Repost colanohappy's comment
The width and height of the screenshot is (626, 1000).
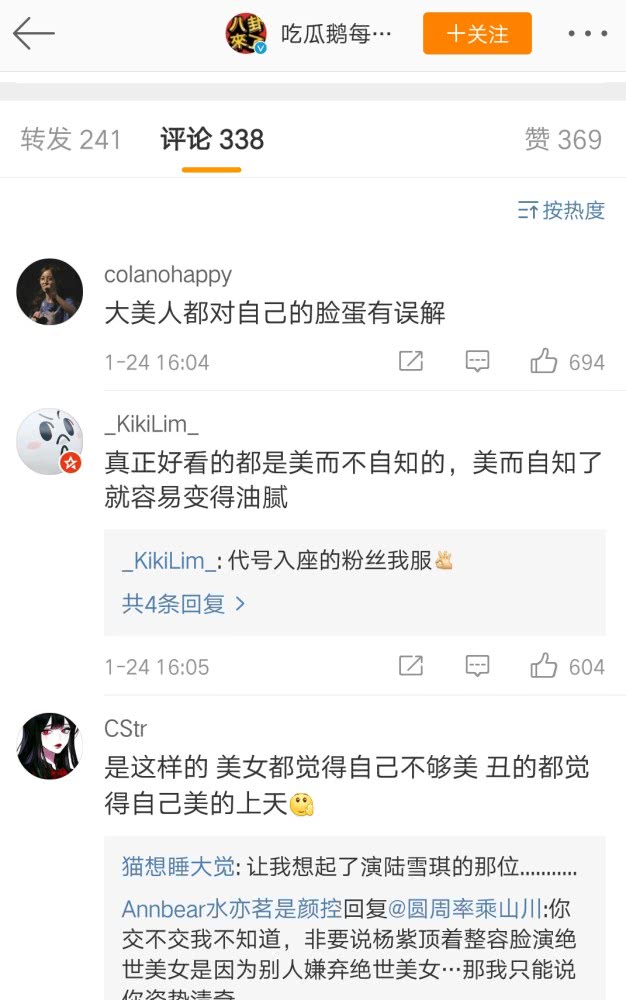(x=411, y=361)
